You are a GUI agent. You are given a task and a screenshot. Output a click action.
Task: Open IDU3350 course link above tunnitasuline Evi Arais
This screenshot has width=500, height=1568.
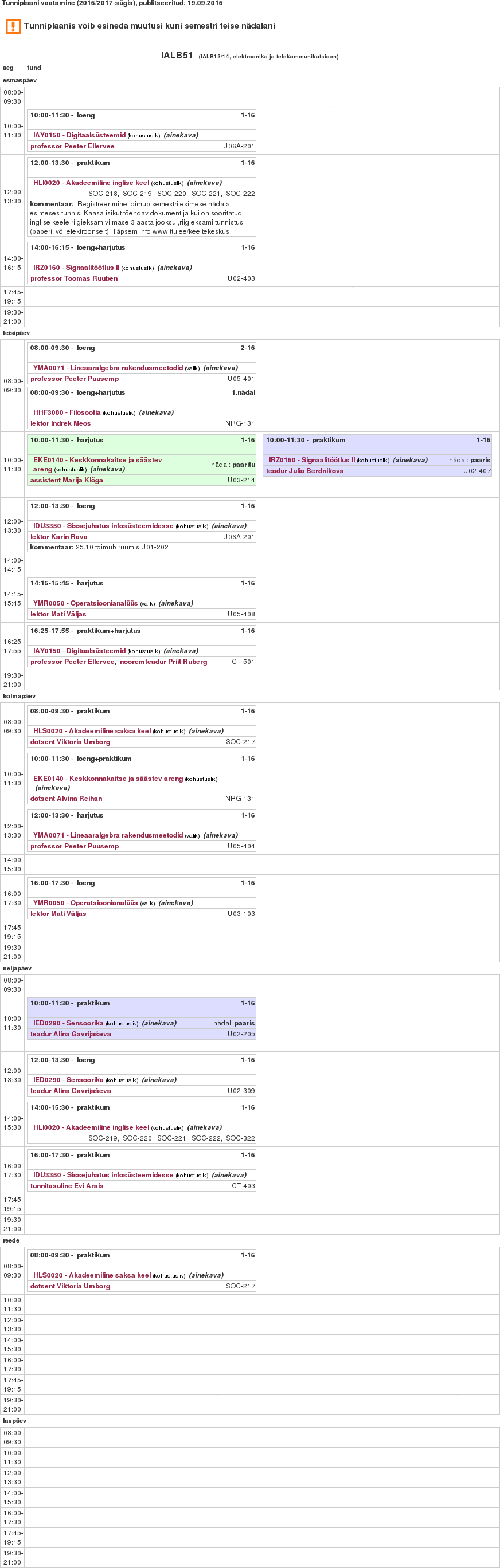pyautogui.click(x=103, y=1174)
